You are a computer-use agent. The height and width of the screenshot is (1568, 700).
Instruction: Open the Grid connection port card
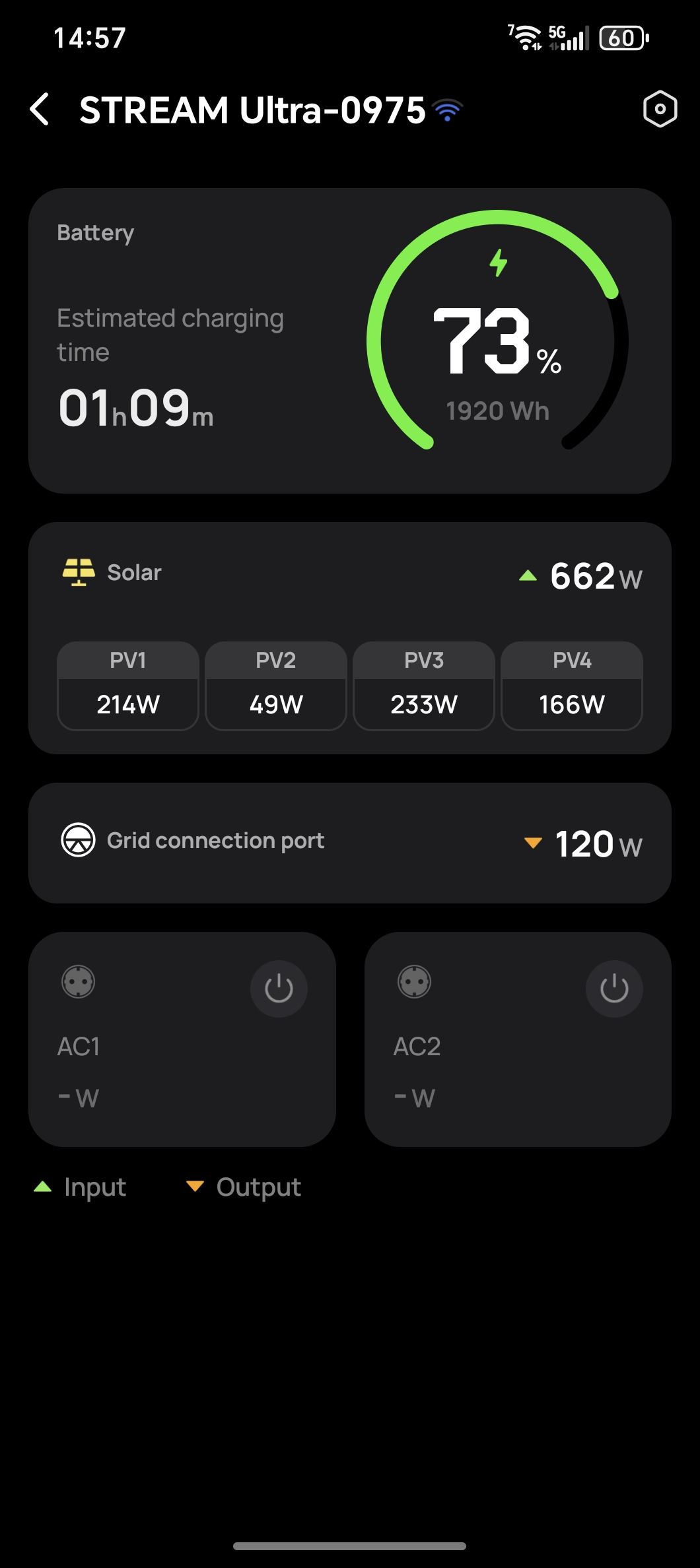pos(350,843)
